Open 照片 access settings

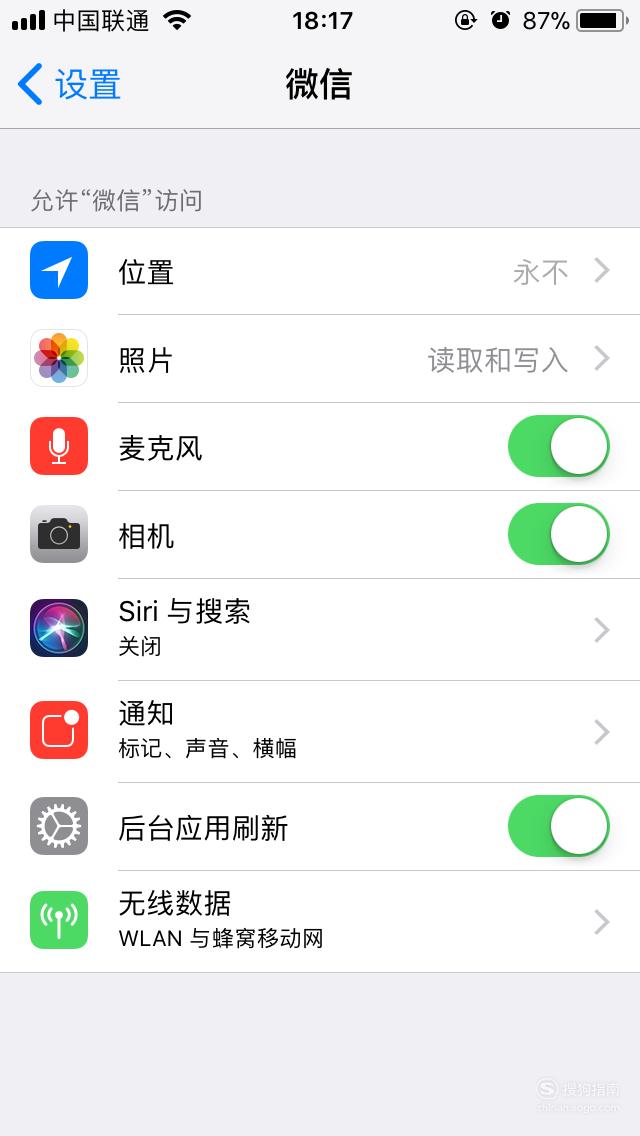(x=320, y=359)
